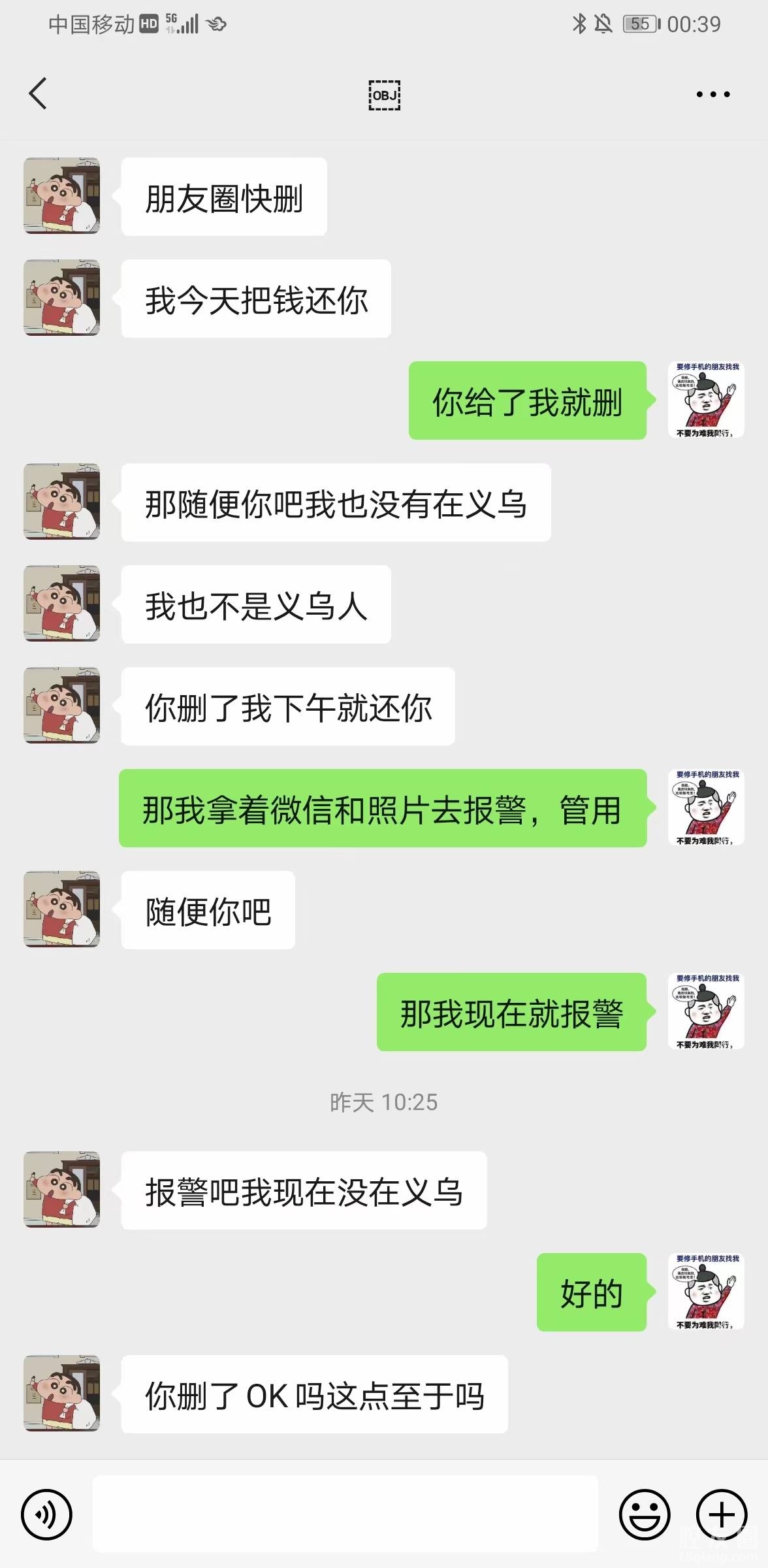This screenshot has width=768, height=1568.
Task: Open the three-dot chat info menu
Action: [712, 95]
